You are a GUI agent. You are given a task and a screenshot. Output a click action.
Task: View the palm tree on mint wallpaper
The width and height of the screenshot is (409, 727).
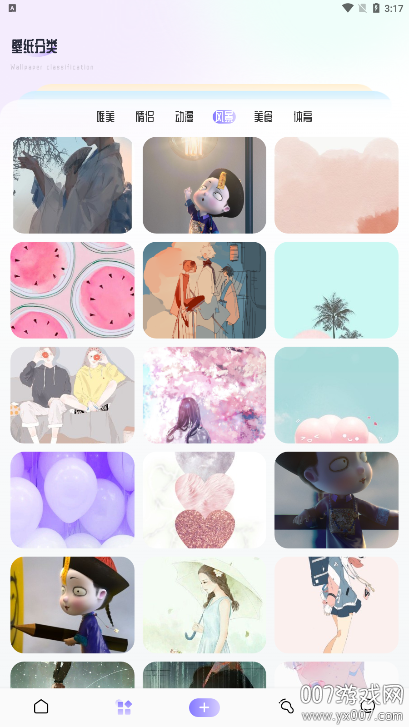point(337,290)
